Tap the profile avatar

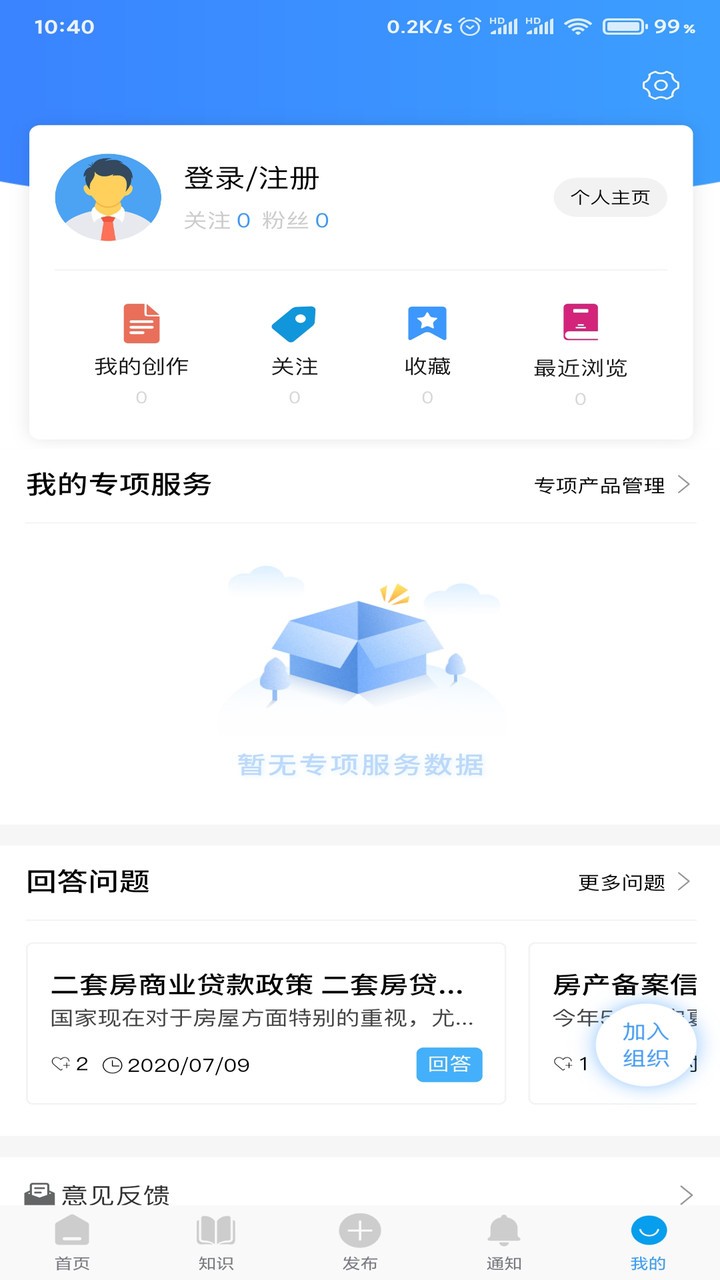tap(108, 198)
